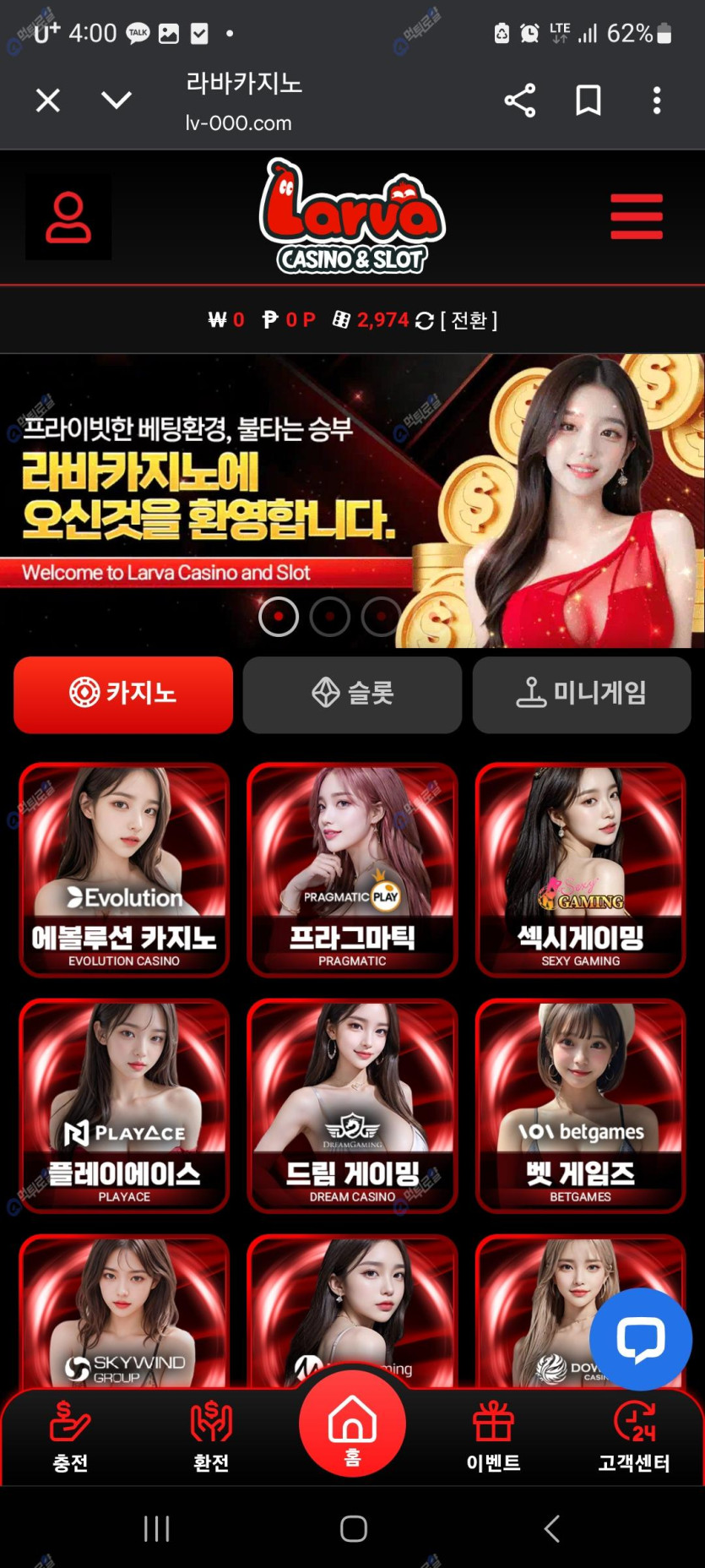The height and width of the screenshot is (1568, 705).
Task: Open the 이벤트 bottom tab
Action: point(493,1436)
